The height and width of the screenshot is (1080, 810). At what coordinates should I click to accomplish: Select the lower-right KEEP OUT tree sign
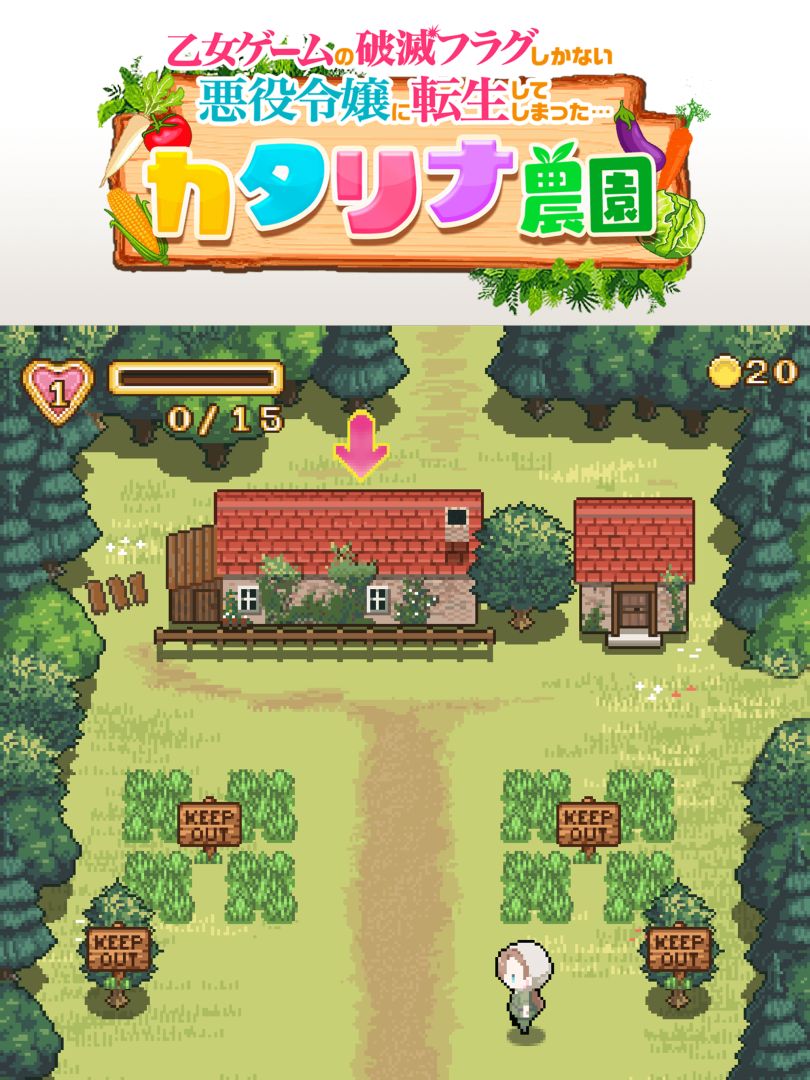(x=678, y=948)
